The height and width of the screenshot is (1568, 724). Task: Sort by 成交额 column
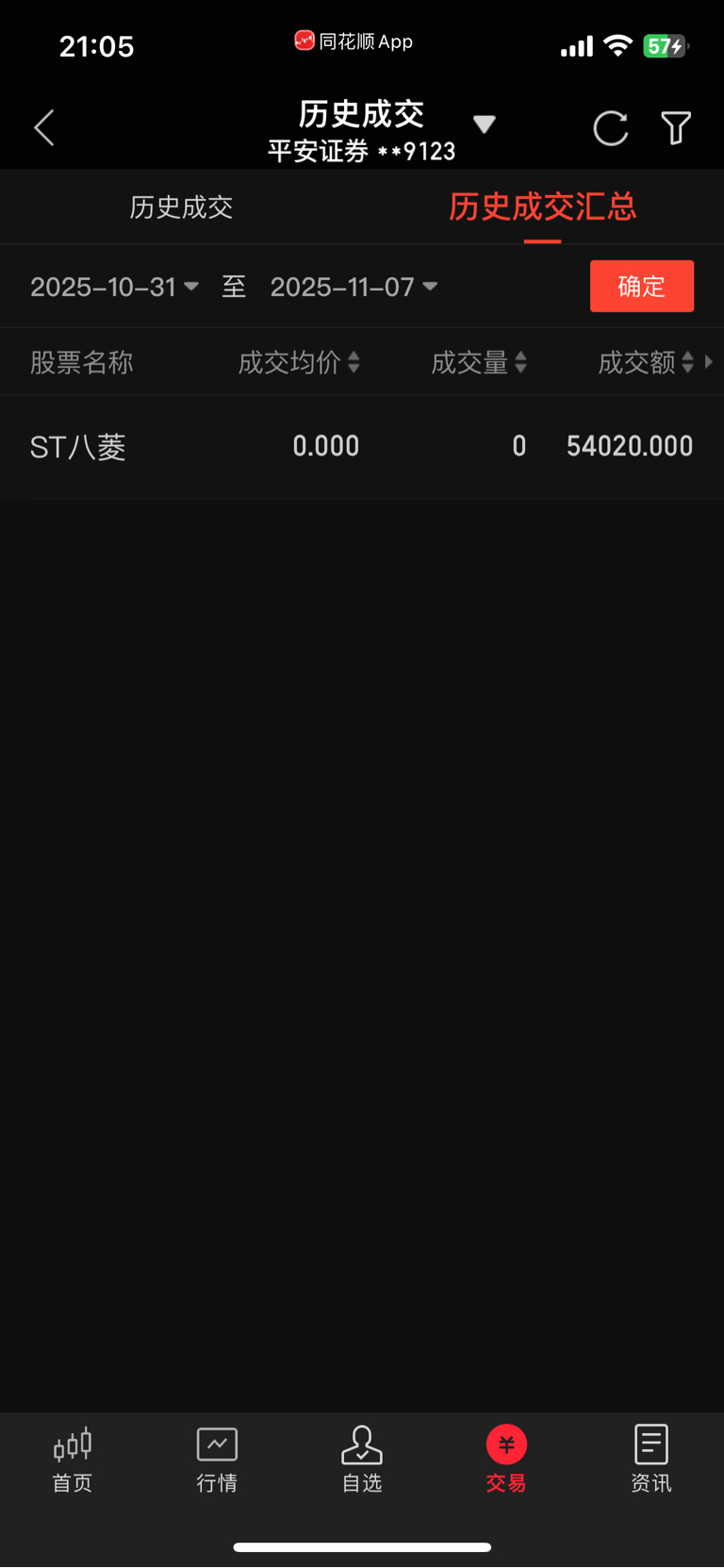[x=646, y=362]
